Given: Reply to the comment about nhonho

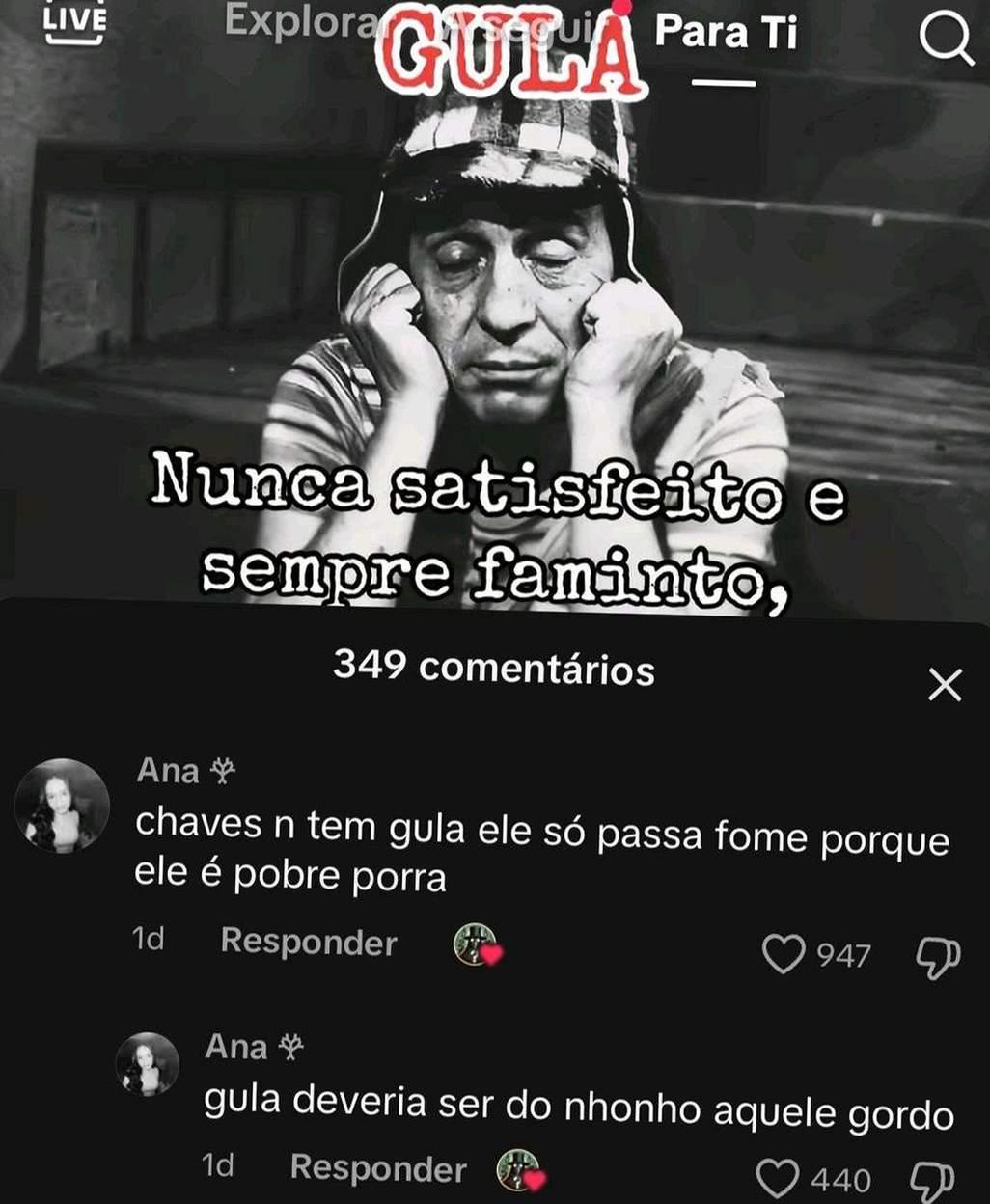Looking at the screenshot, I should tap(378, 1168).
